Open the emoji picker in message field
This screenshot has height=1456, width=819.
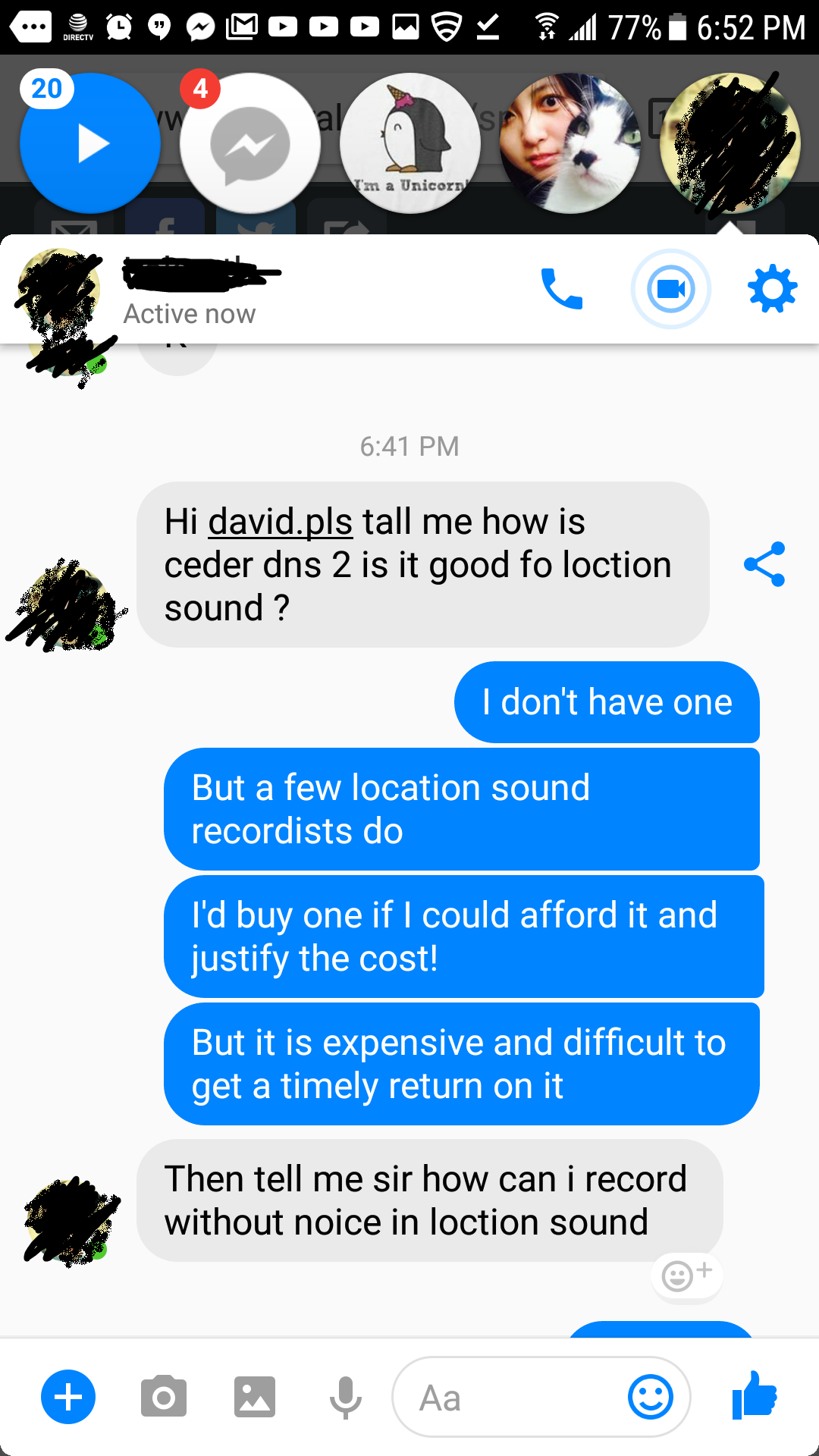tap(651, 1397)
